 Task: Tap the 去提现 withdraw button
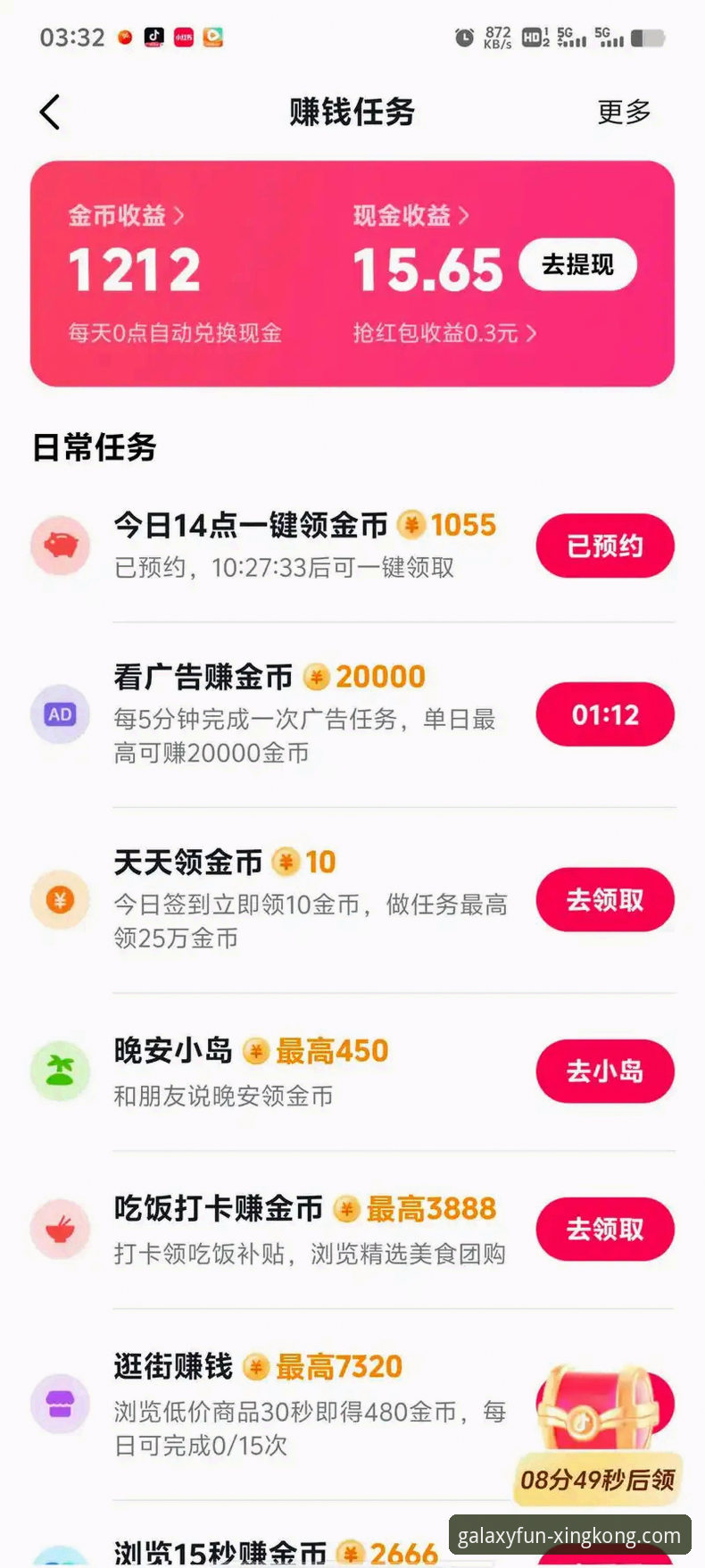tap(577, 264)
